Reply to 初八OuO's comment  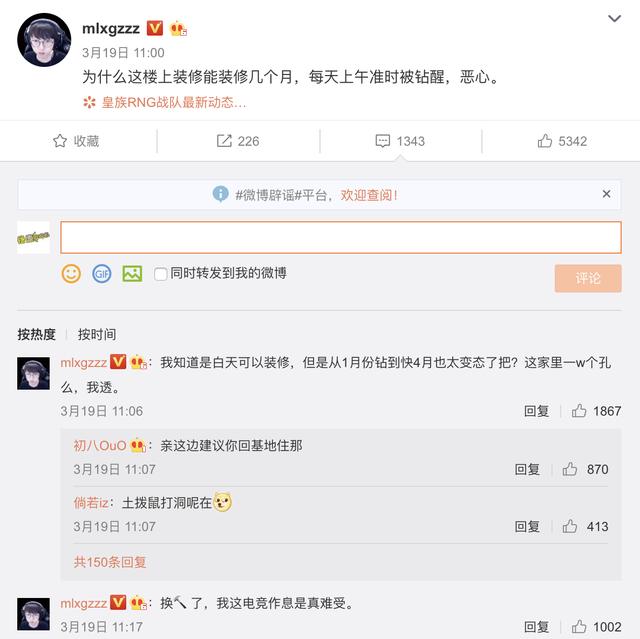coord(527,469)
